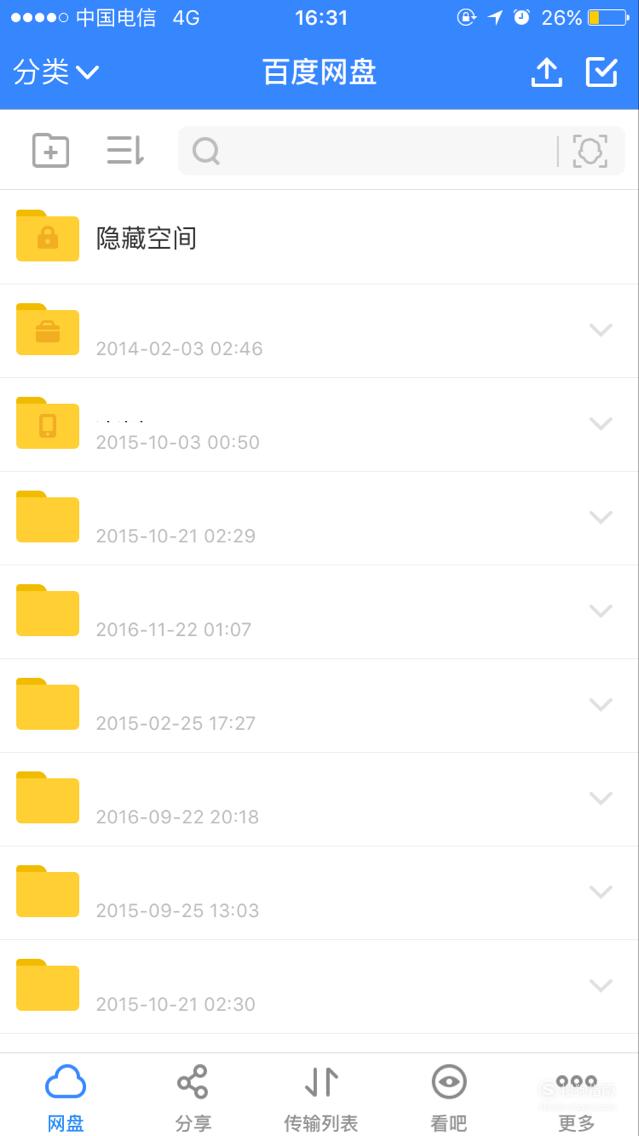Tap the search field
639x1136 pixels.
pyautogui.click(x=367, y=151)
